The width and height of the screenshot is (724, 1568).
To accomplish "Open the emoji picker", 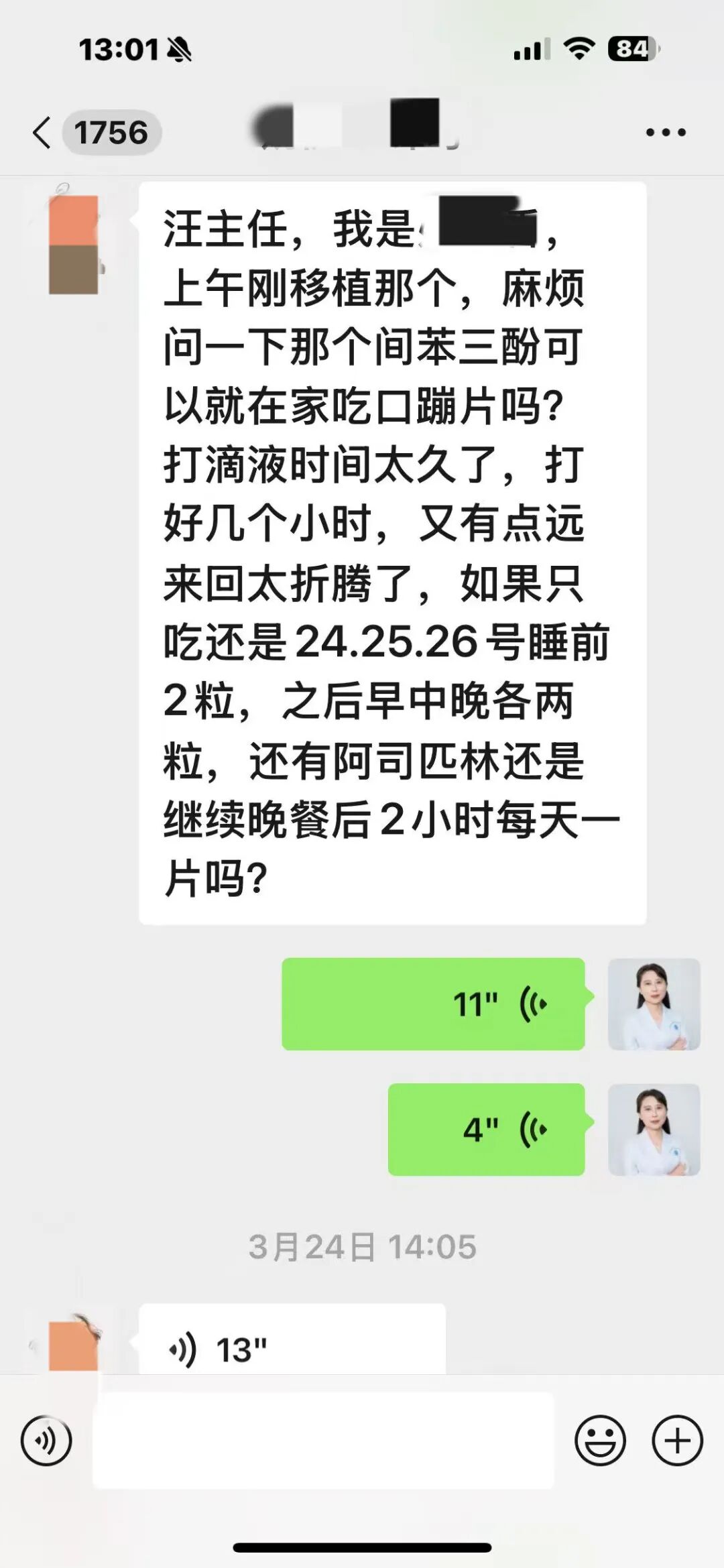I will [600, 1441].
